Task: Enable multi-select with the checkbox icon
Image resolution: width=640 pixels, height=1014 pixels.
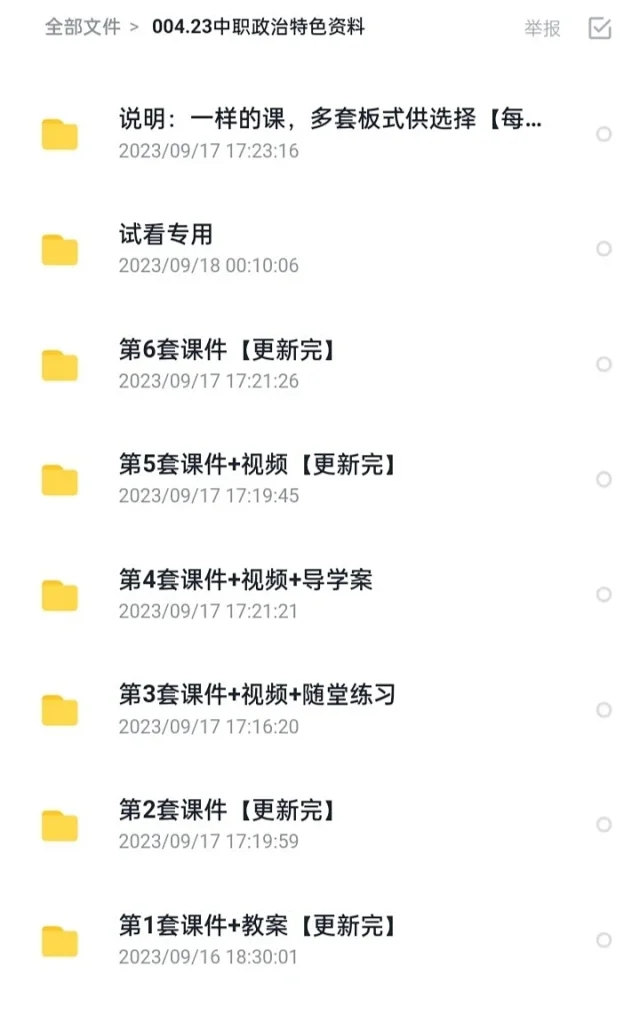Action: pyautogui.click(x=600, y=28)
